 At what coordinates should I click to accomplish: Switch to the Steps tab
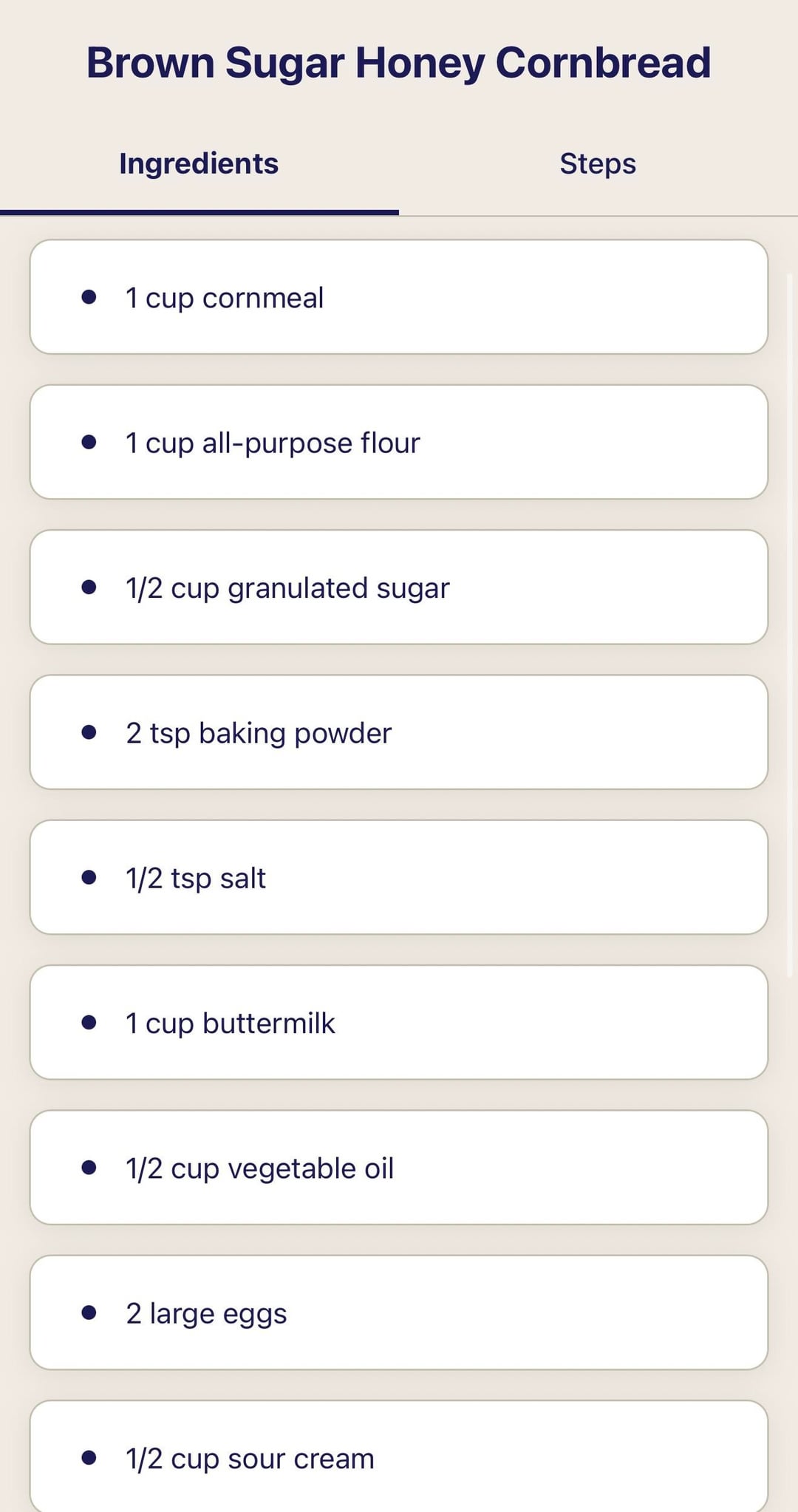(x=598, y=164)
